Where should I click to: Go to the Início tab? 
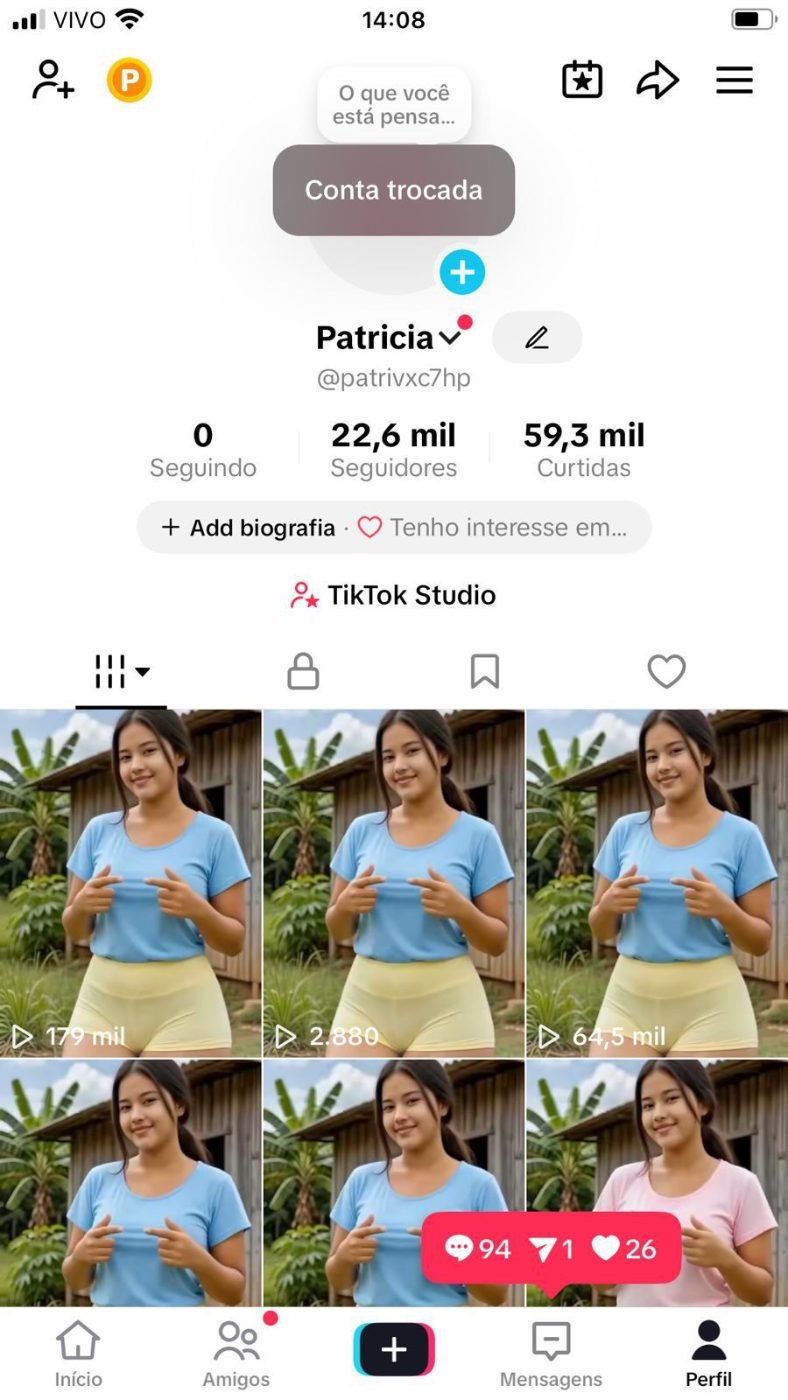[x=78, y=1352]
